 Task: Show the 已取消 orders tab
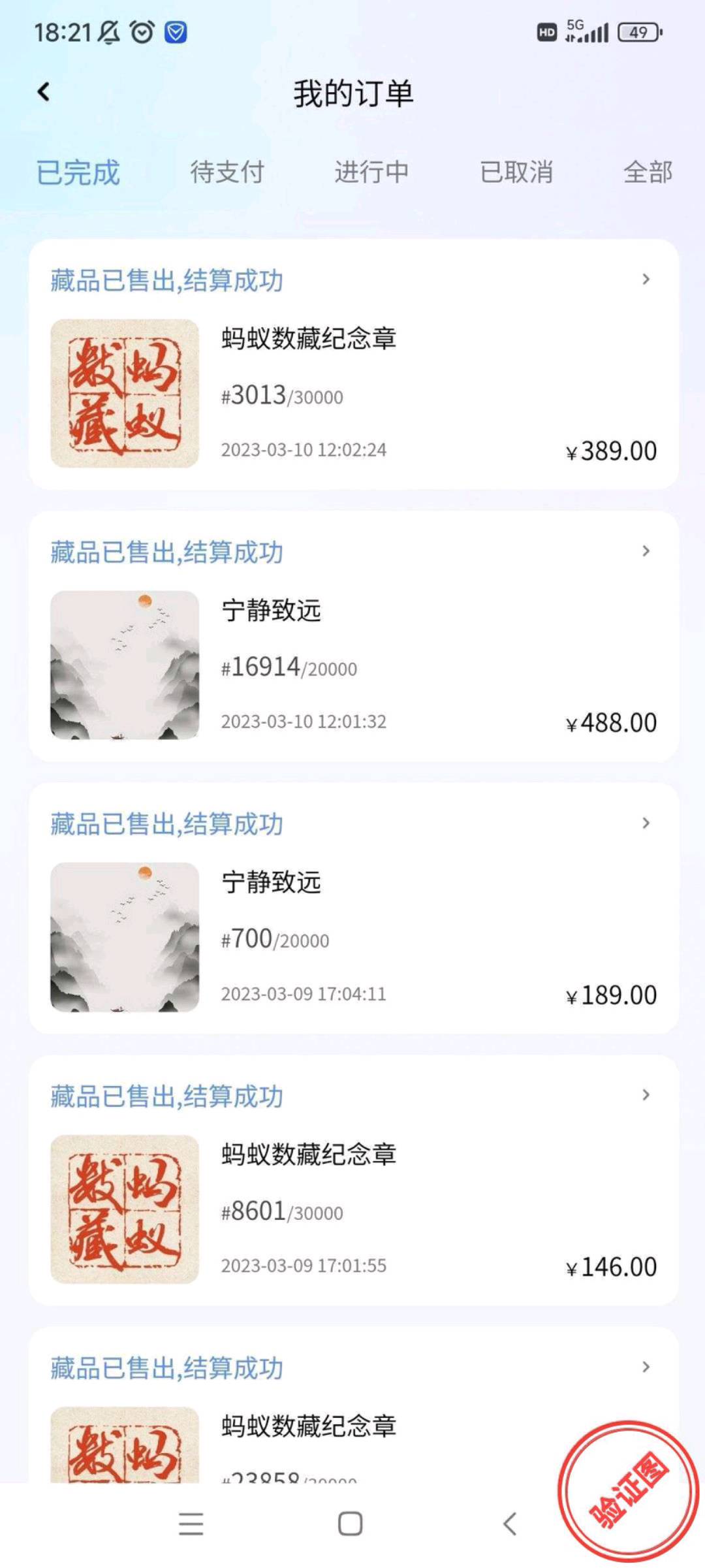(x=516, y=172)
